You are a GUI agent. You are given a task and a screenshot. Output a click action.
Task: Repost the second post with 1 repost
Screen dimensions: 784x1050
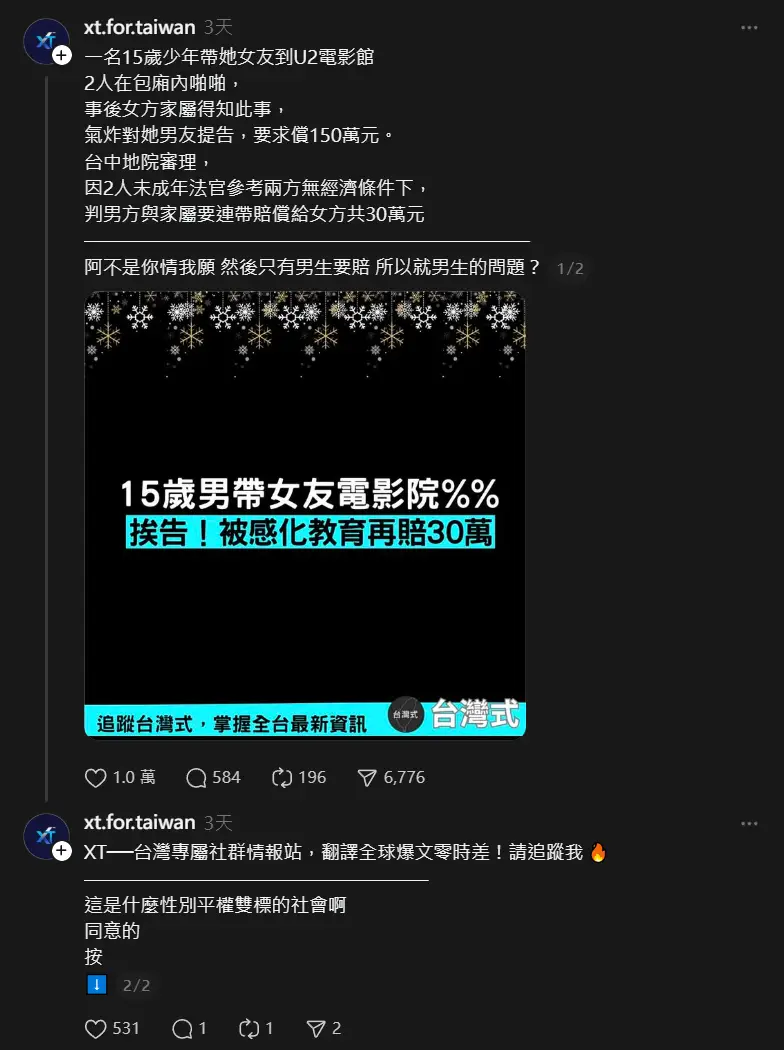[249, 1028]
